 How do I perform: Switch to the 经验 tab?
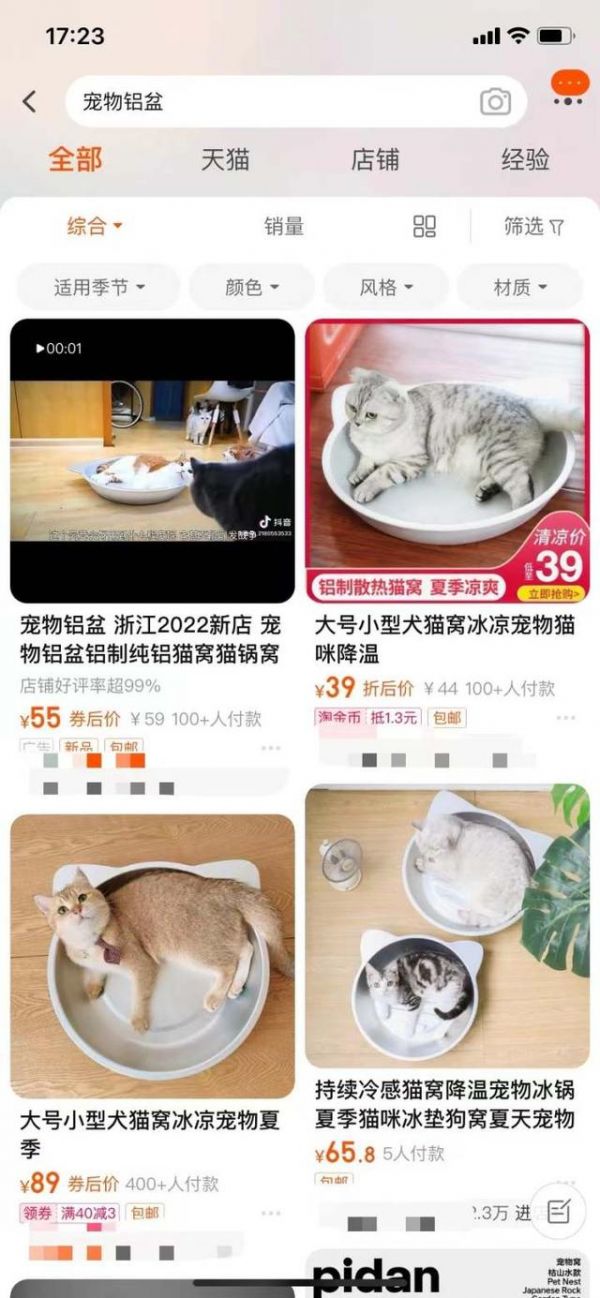point(525,159)
